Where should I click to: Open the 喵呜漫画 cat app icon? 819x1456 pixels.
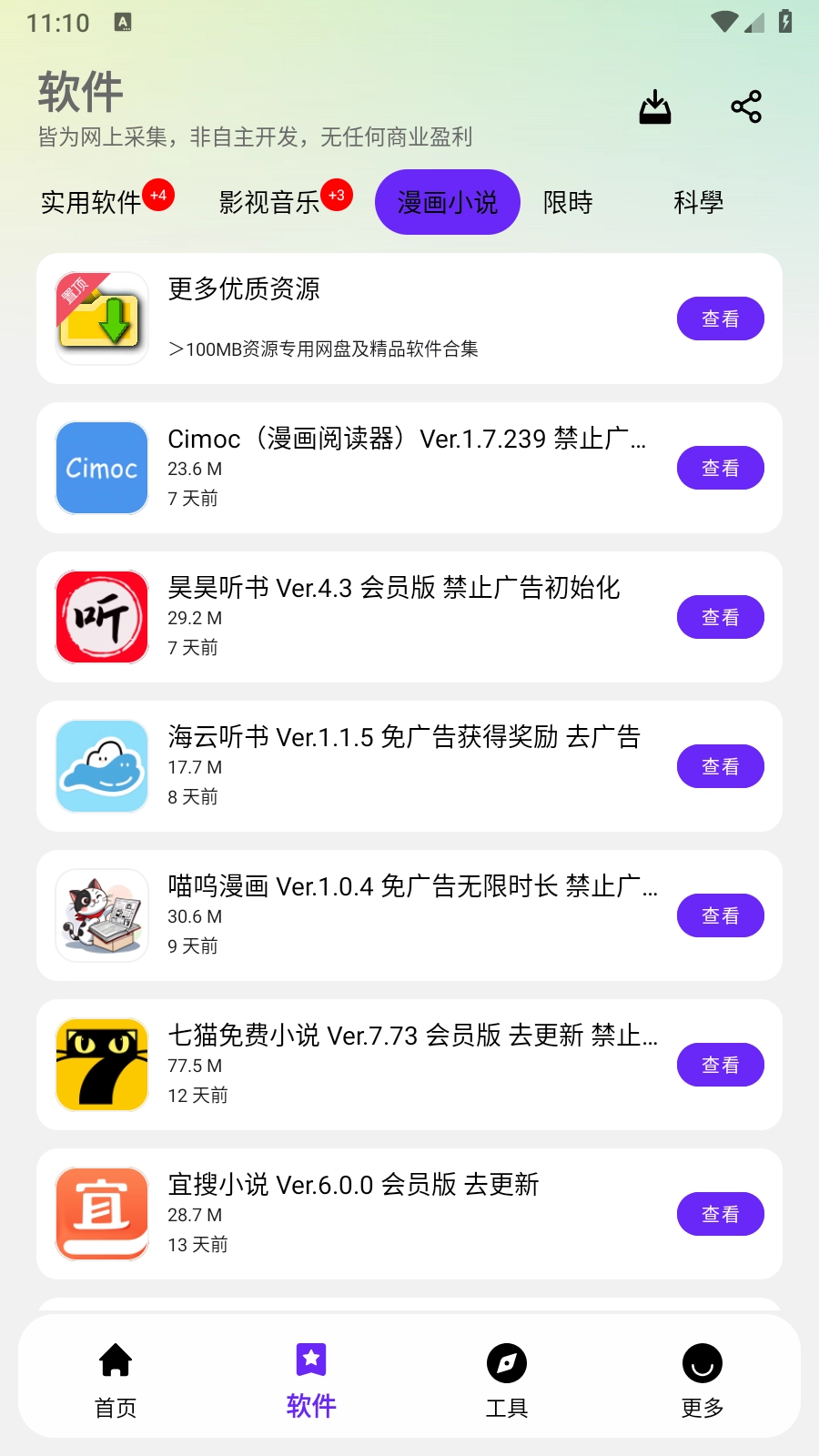(x=101, y=915)
